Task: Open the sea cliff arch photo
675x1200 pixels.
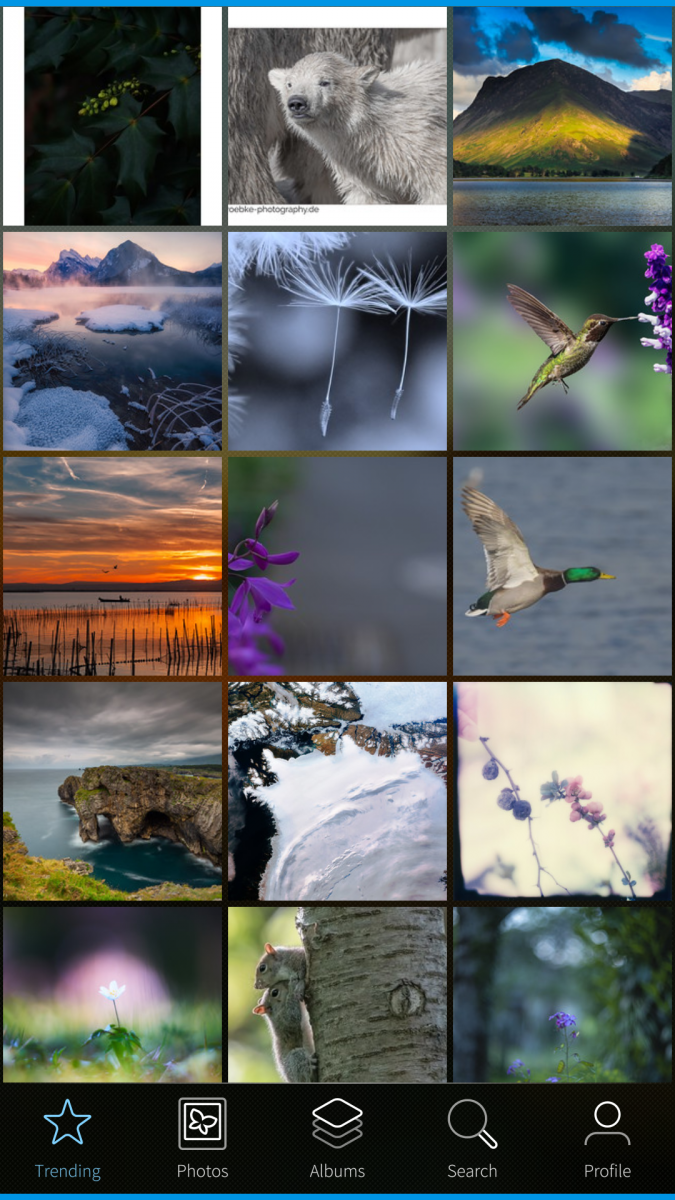Action: pyautogui.click(x=112, y=791)
